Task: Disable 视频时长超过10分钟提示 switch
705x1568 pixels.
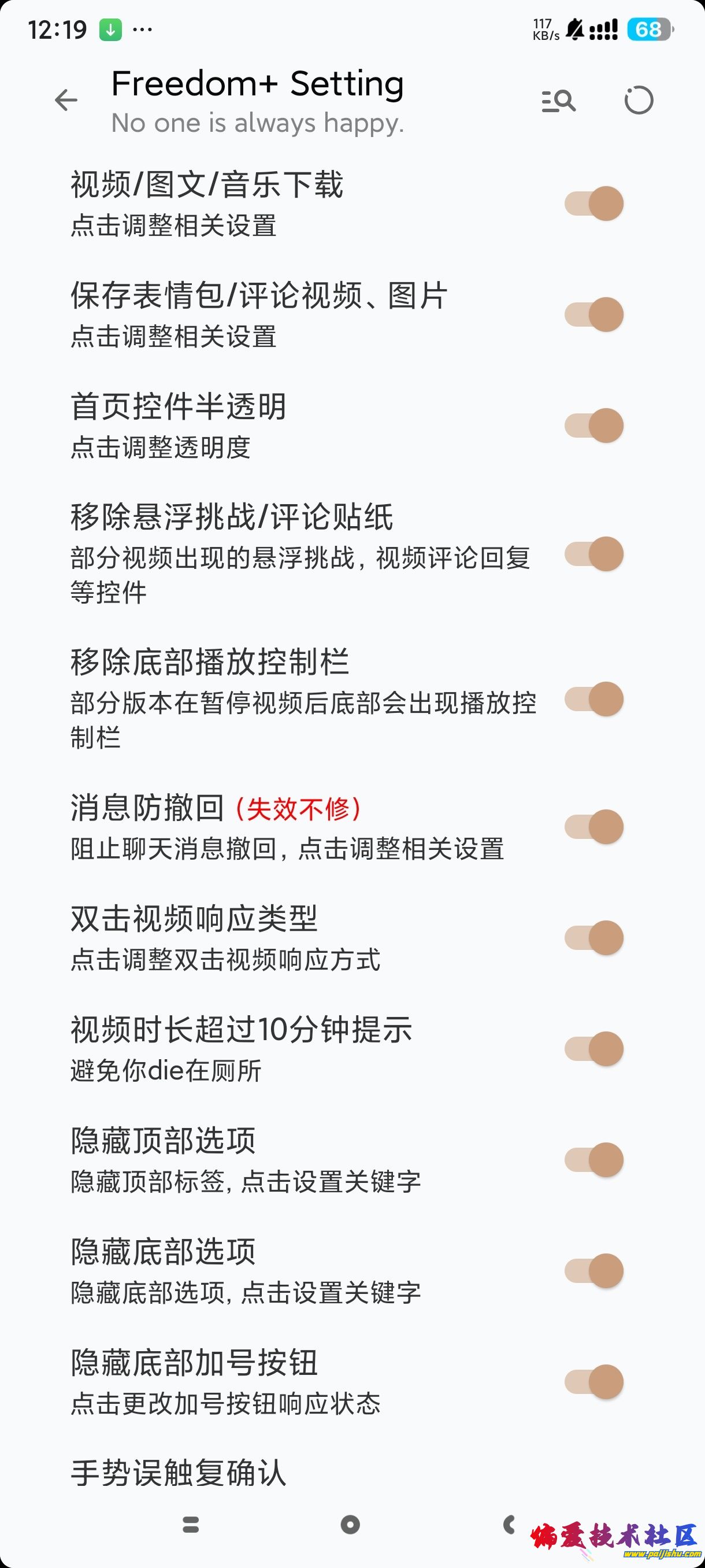Action: coord(593,1049)
